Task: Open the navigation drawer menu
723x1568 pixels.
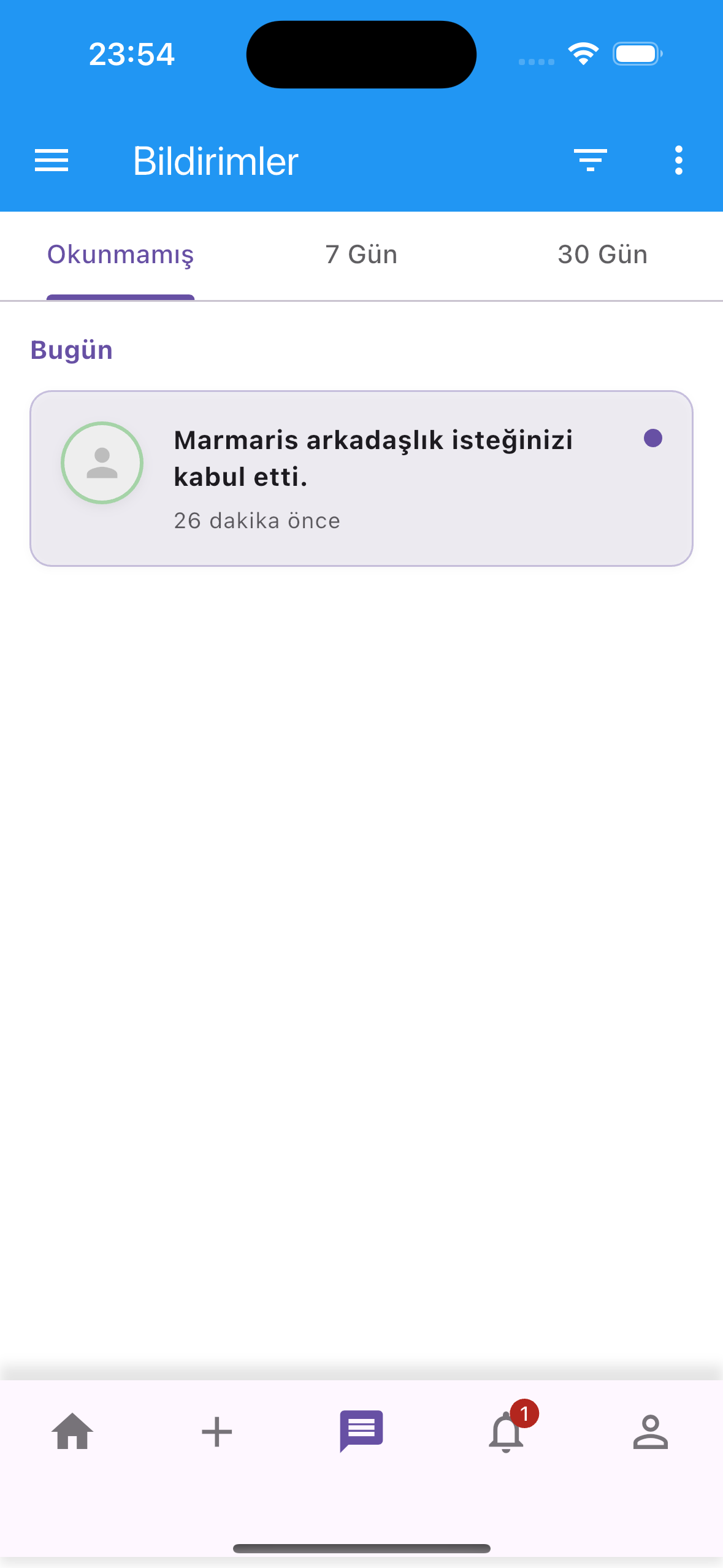Action: [52, 160]
